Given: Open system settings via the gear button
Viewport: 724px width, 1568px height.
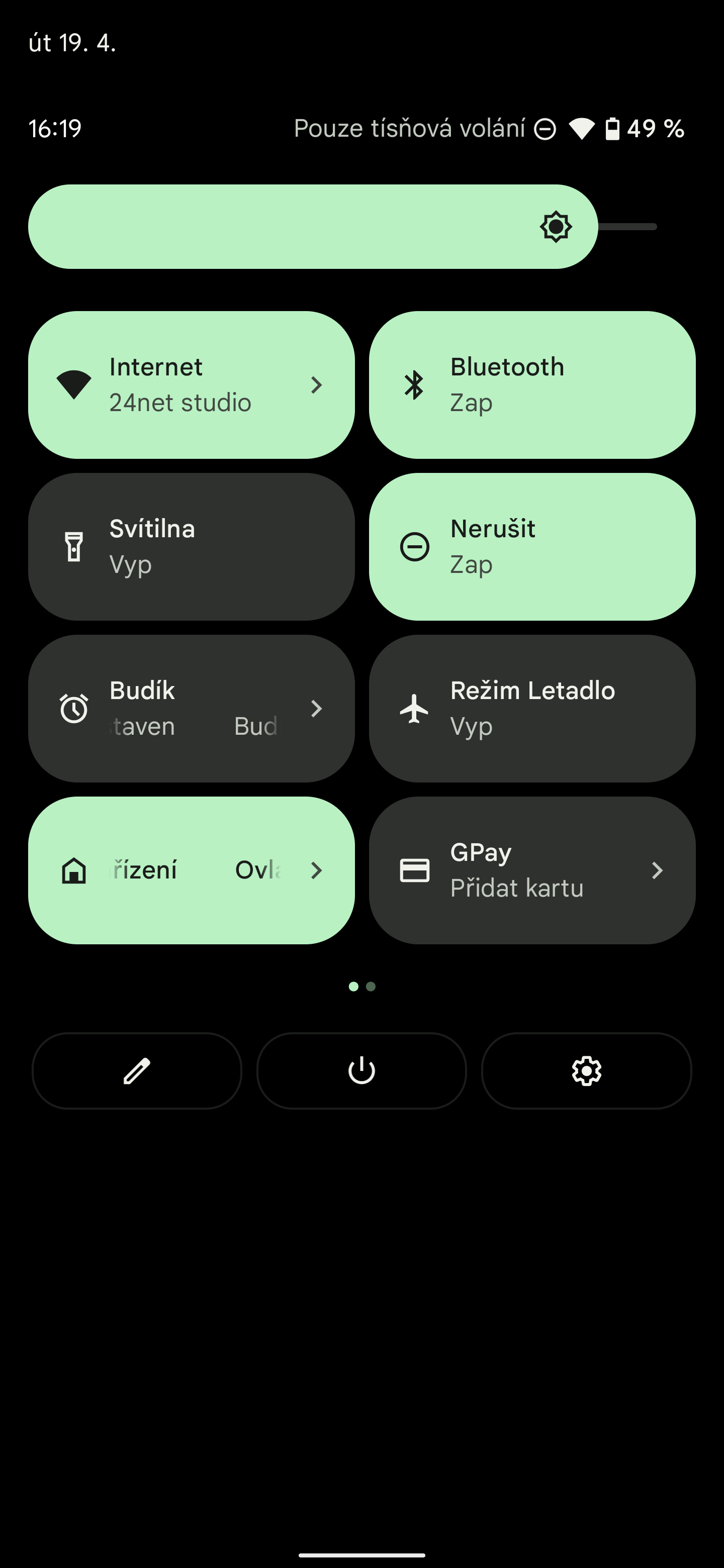Looking at the screenshot, I should tap(586, 1070).
